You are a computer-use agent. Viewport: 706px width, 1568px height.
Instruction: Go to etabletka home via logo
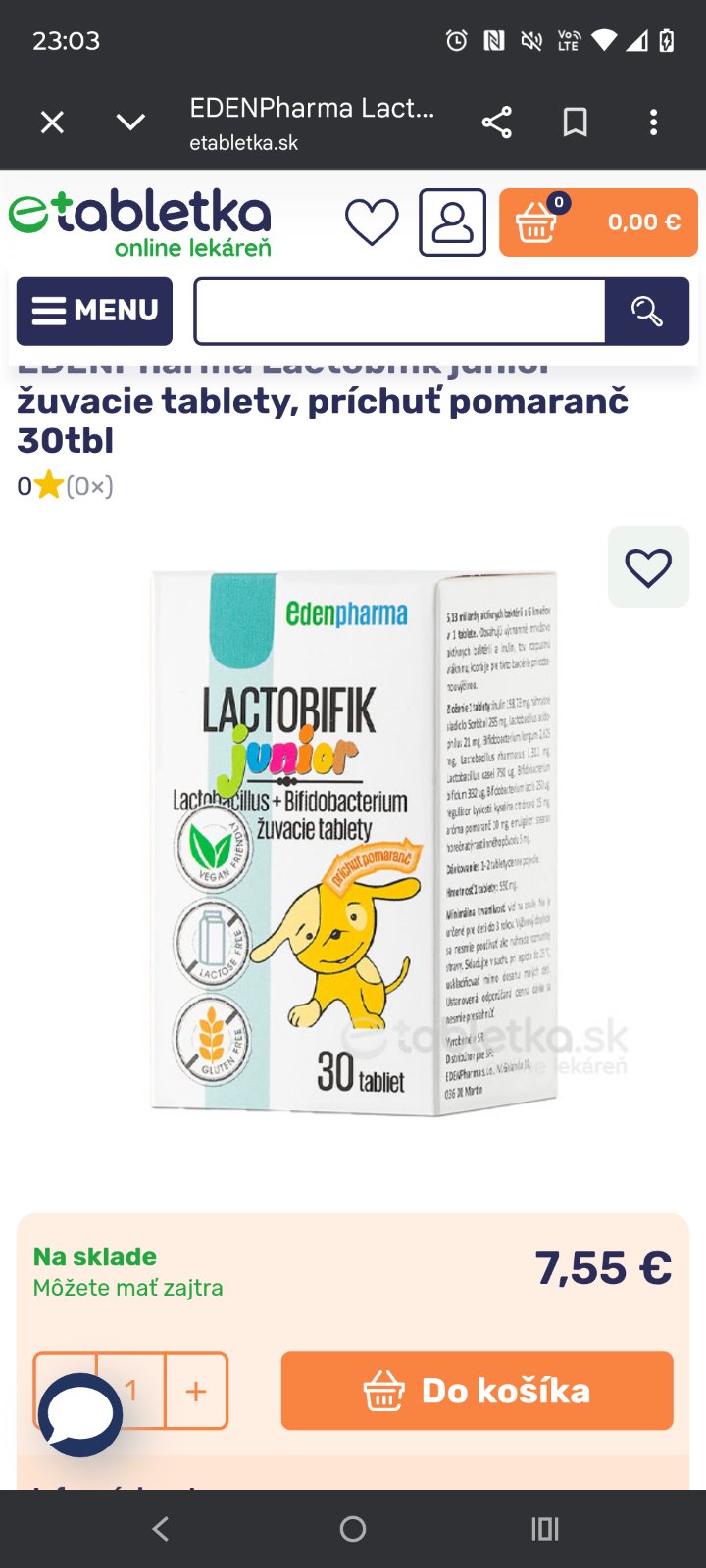tap(140, 222)
